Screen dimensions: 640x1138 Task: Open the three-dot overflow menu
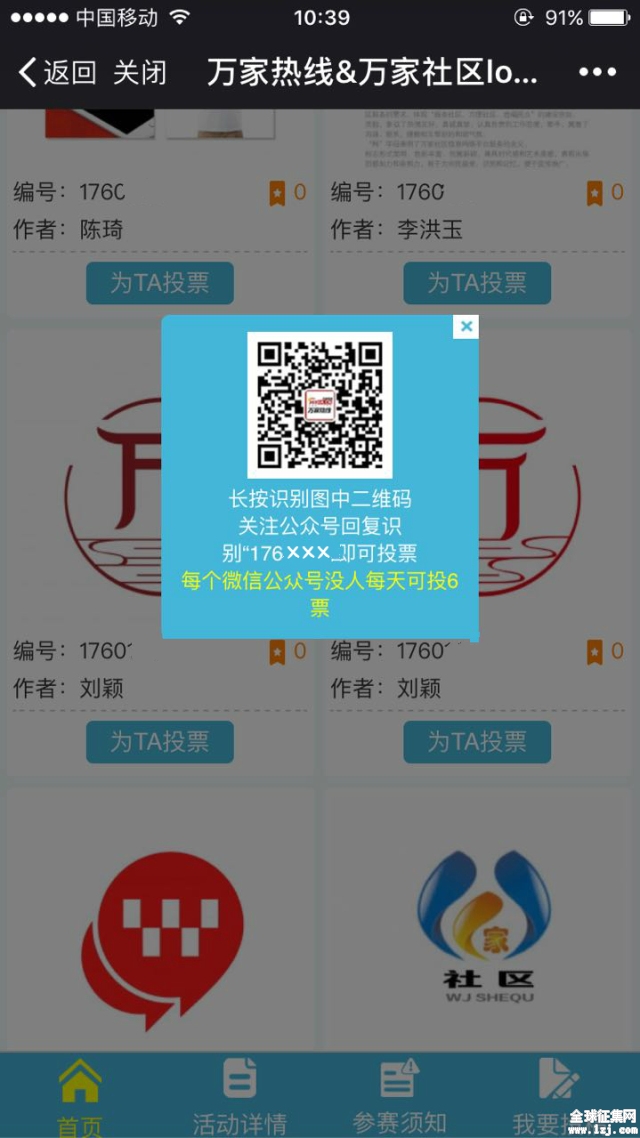pyautogui.click(x=597, y=72)
